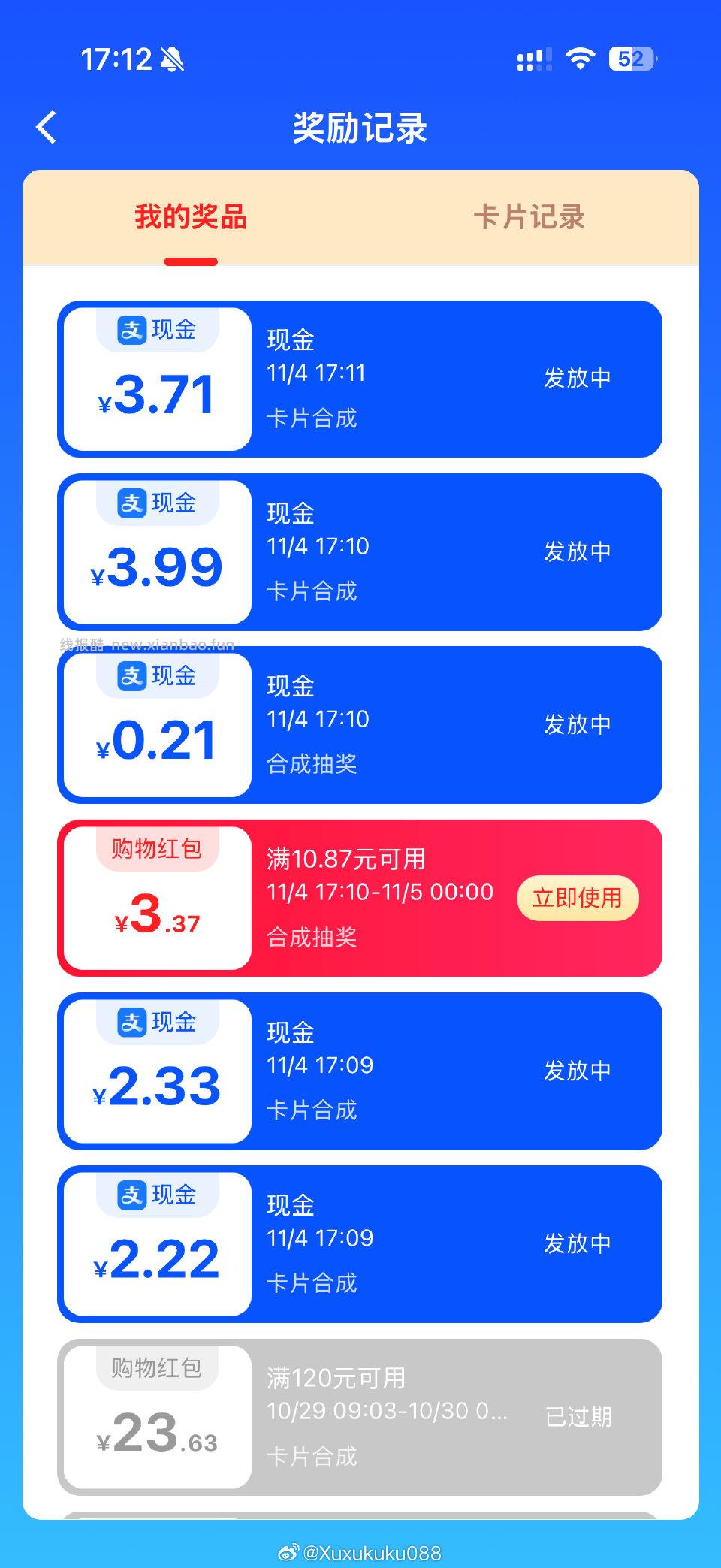Tap the Wi-Fi icon in the status bar
The image size is (721, 1568).
[x=580, y=58]
